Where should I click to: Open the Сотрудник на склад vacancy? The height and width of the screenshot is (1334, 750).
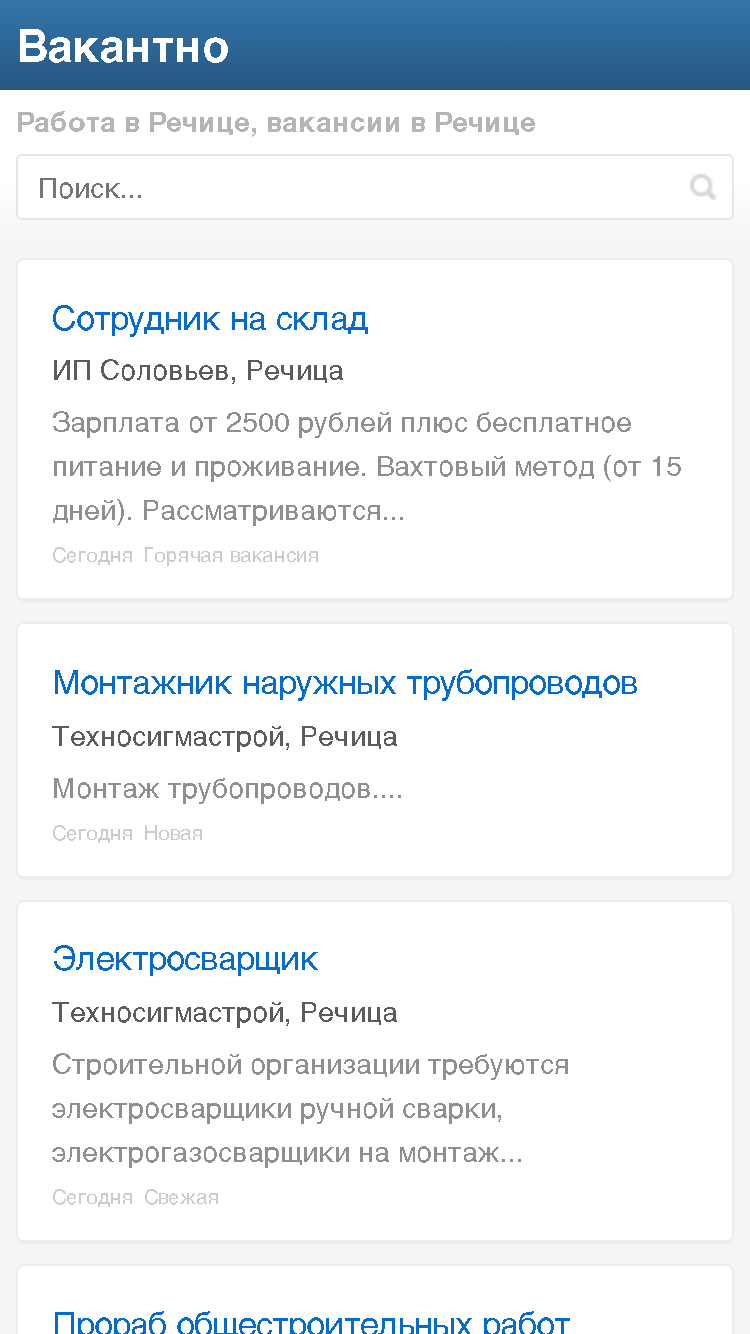210,319
